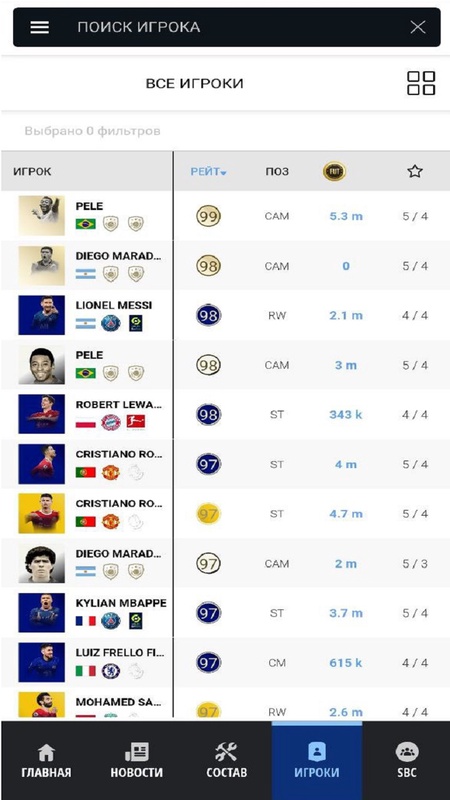Sort by star skills column
Viewport: 450px width, 800px height.
(415, 171)
